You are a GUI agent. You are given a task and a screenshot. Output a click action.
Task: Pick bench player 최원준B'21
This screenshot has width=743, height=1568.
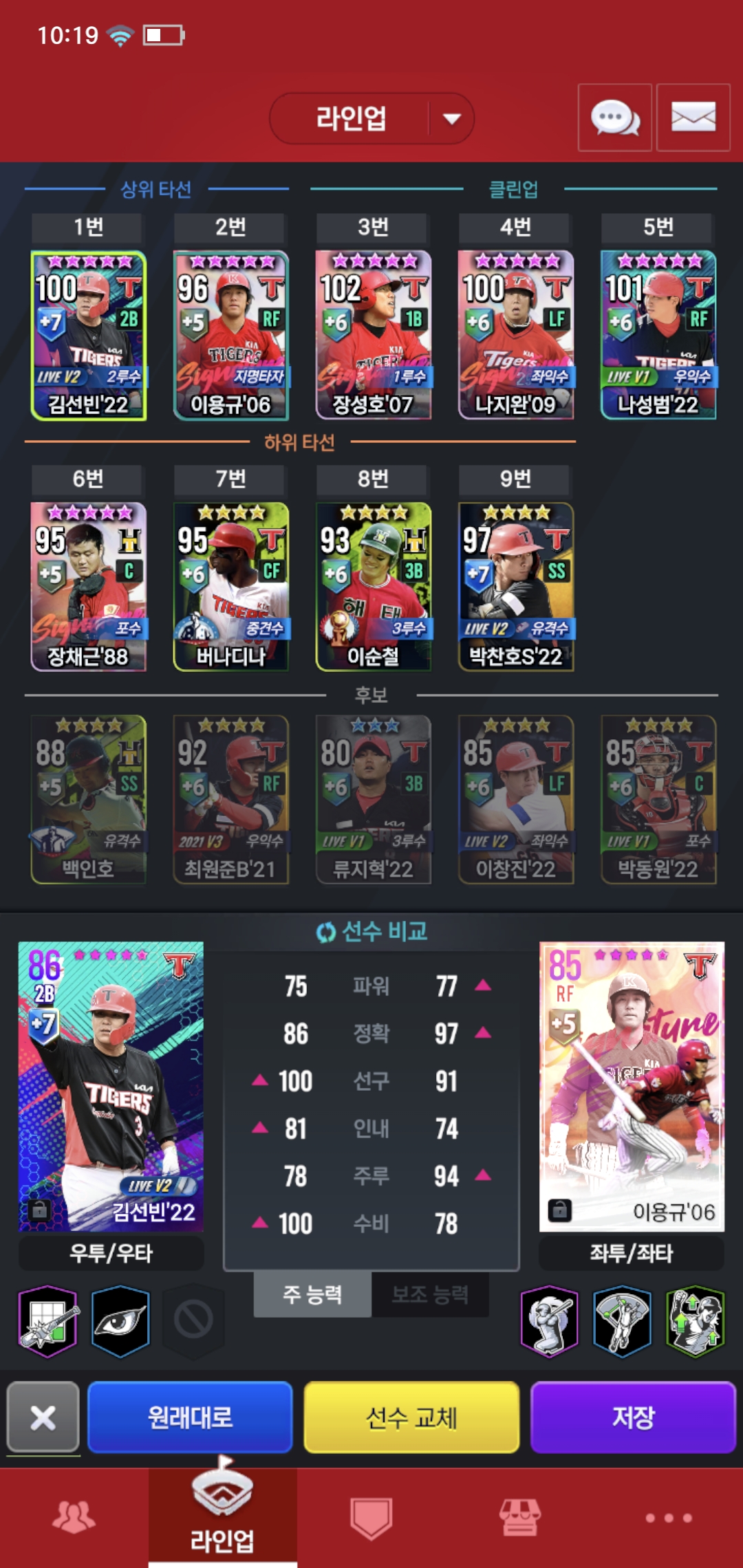coord(231,799)
